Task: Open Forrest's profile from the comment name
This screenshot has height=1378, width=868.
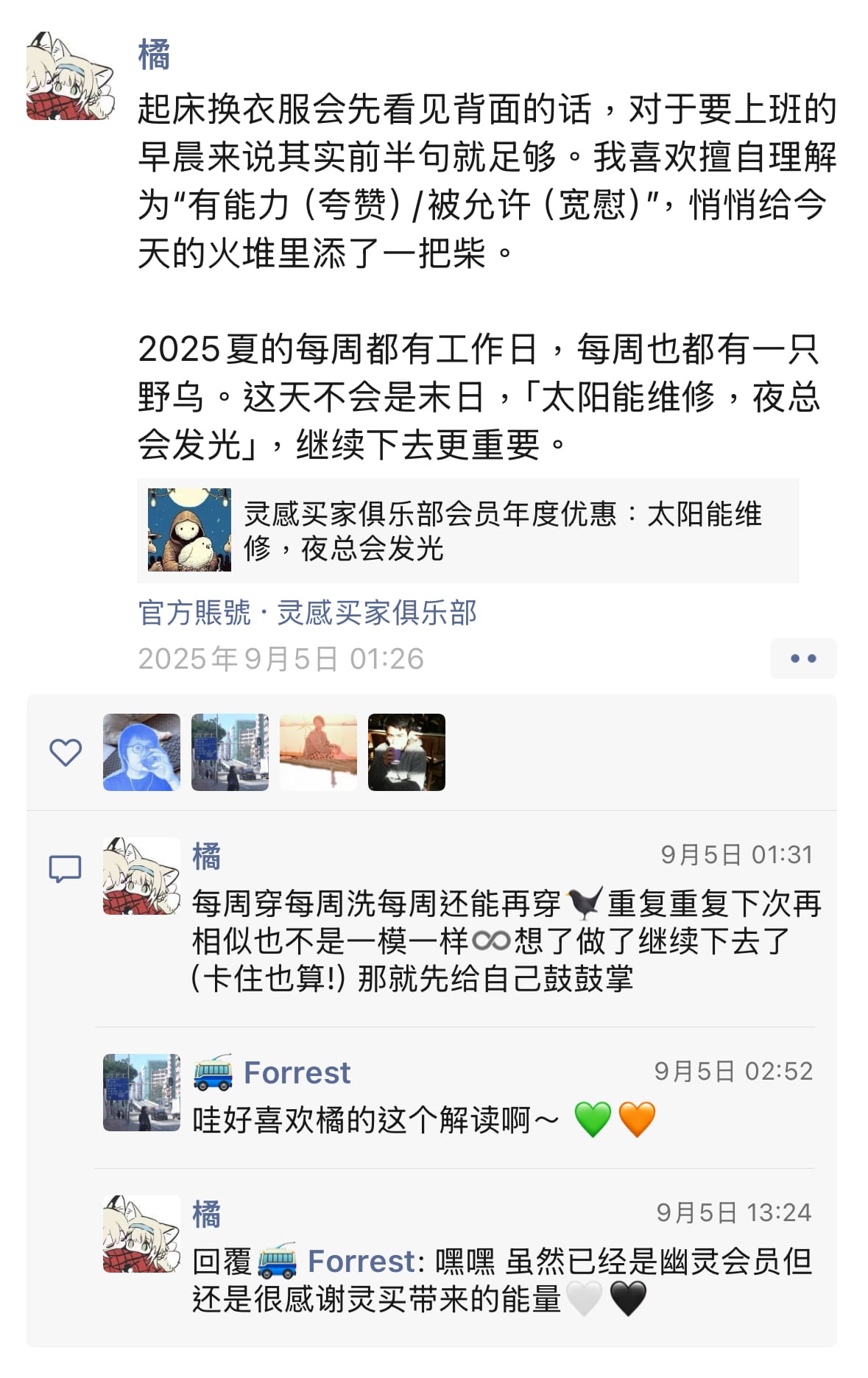Action: [297, 1073]
